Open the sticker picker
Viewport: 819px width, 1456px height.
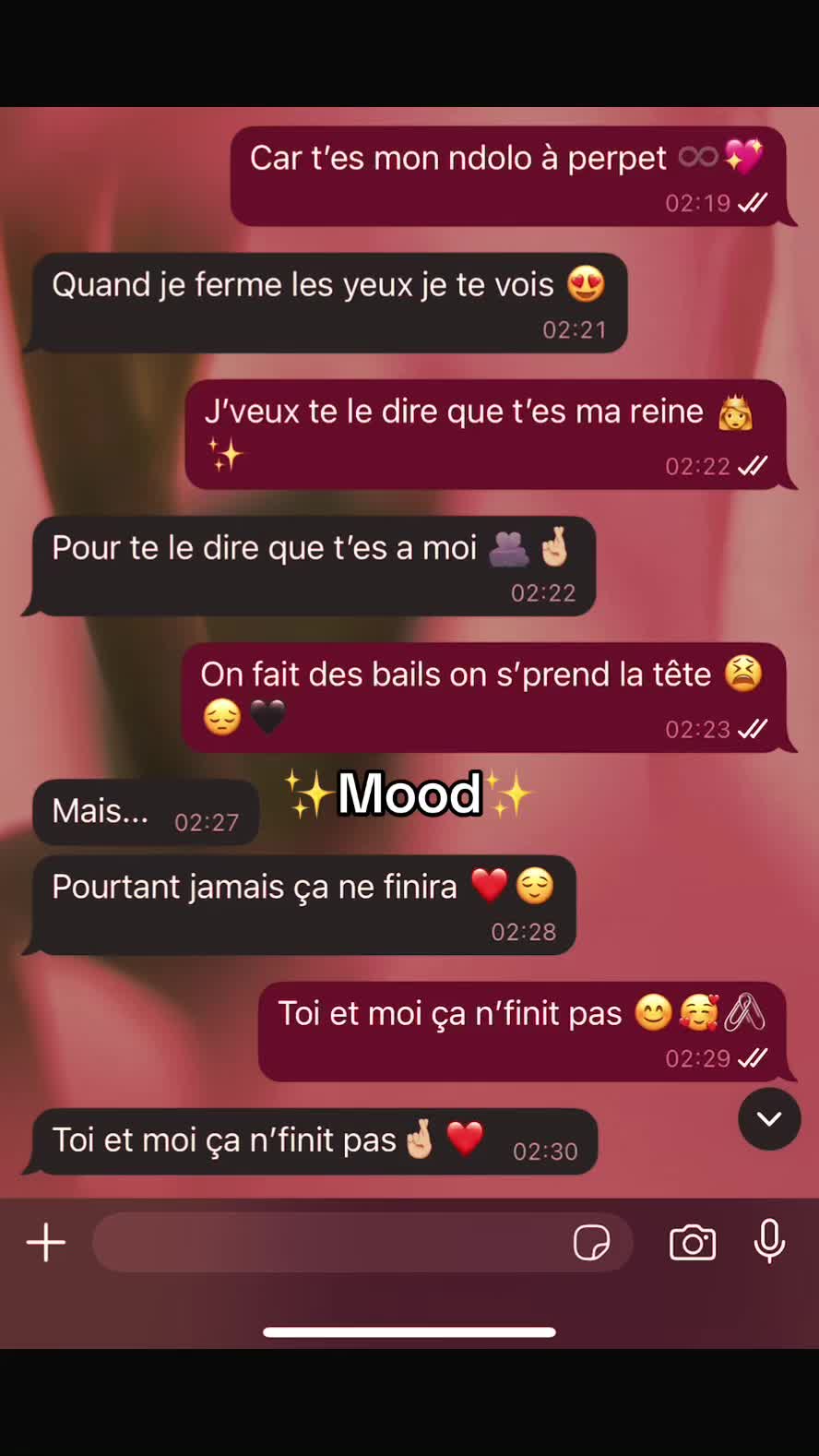[x=591, y=1243]
